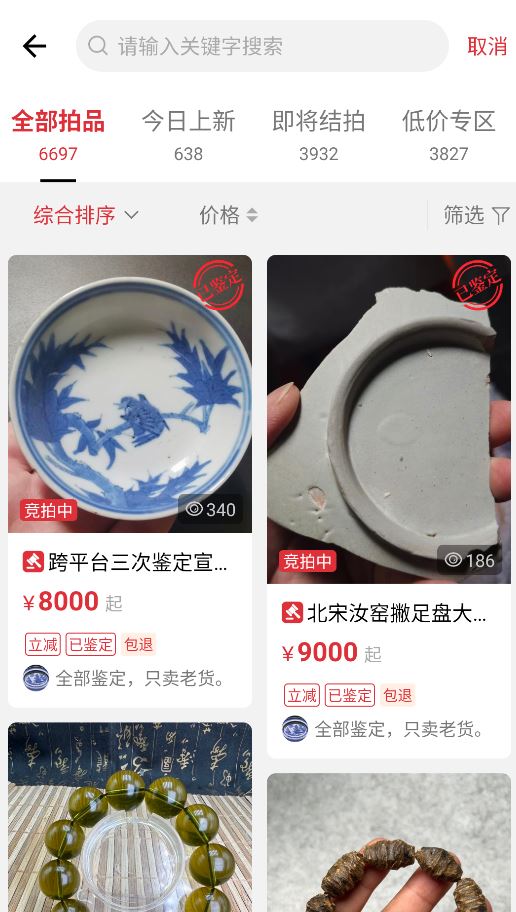Image resolution: width=516 pixels, height=912 pixels.
Task: Tap the keyword search field
Action: tap(262, 46)
